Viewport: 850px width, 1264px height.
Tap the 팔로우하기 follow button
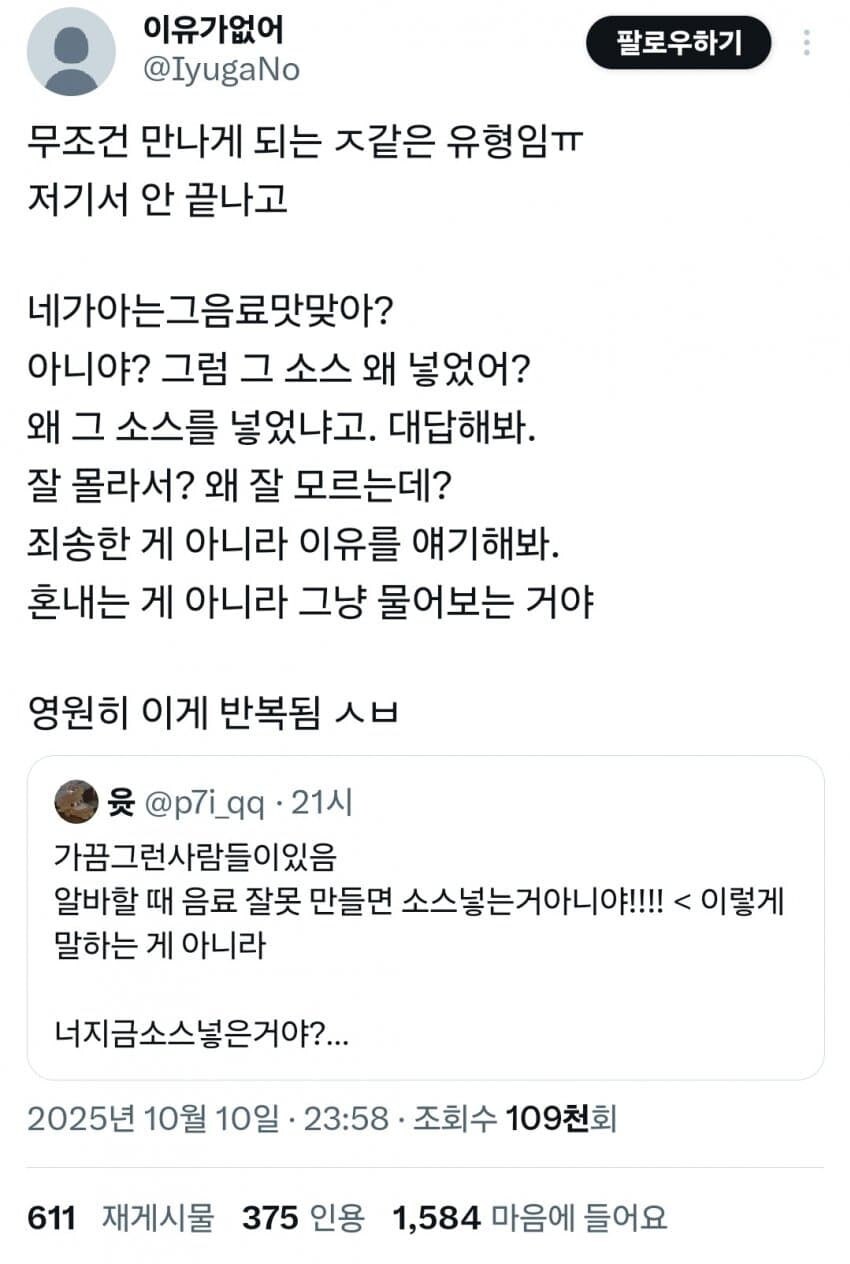click(x=678, y=43)
